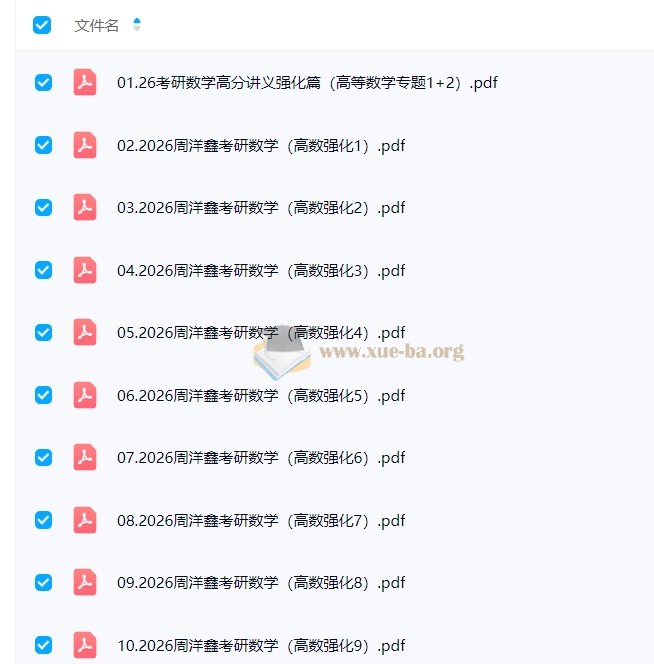Open the 08 高数强化7 PDF file

[260, 521]
